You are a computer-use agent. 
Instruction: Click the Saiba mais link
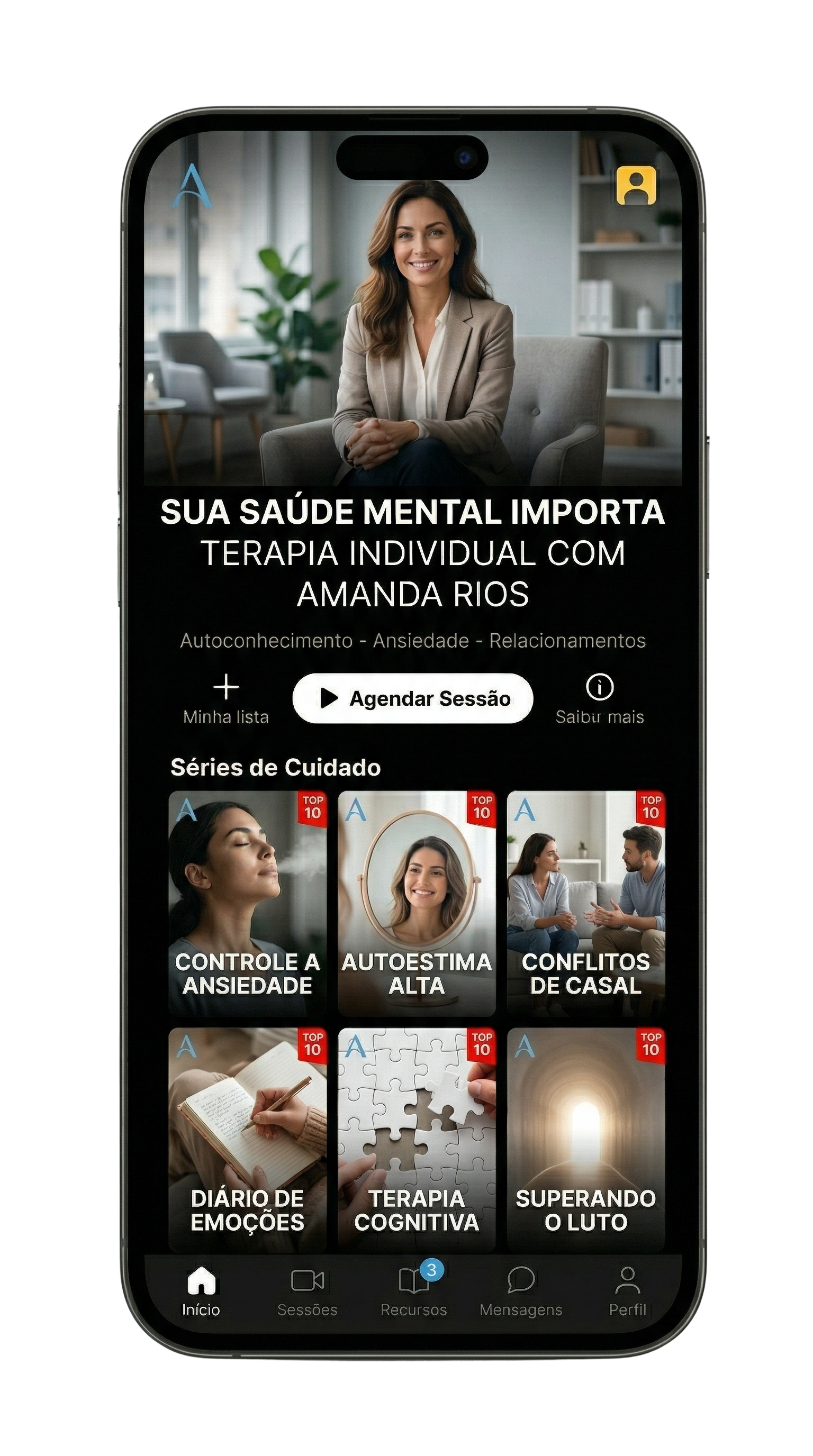click(x=599, y=716)
